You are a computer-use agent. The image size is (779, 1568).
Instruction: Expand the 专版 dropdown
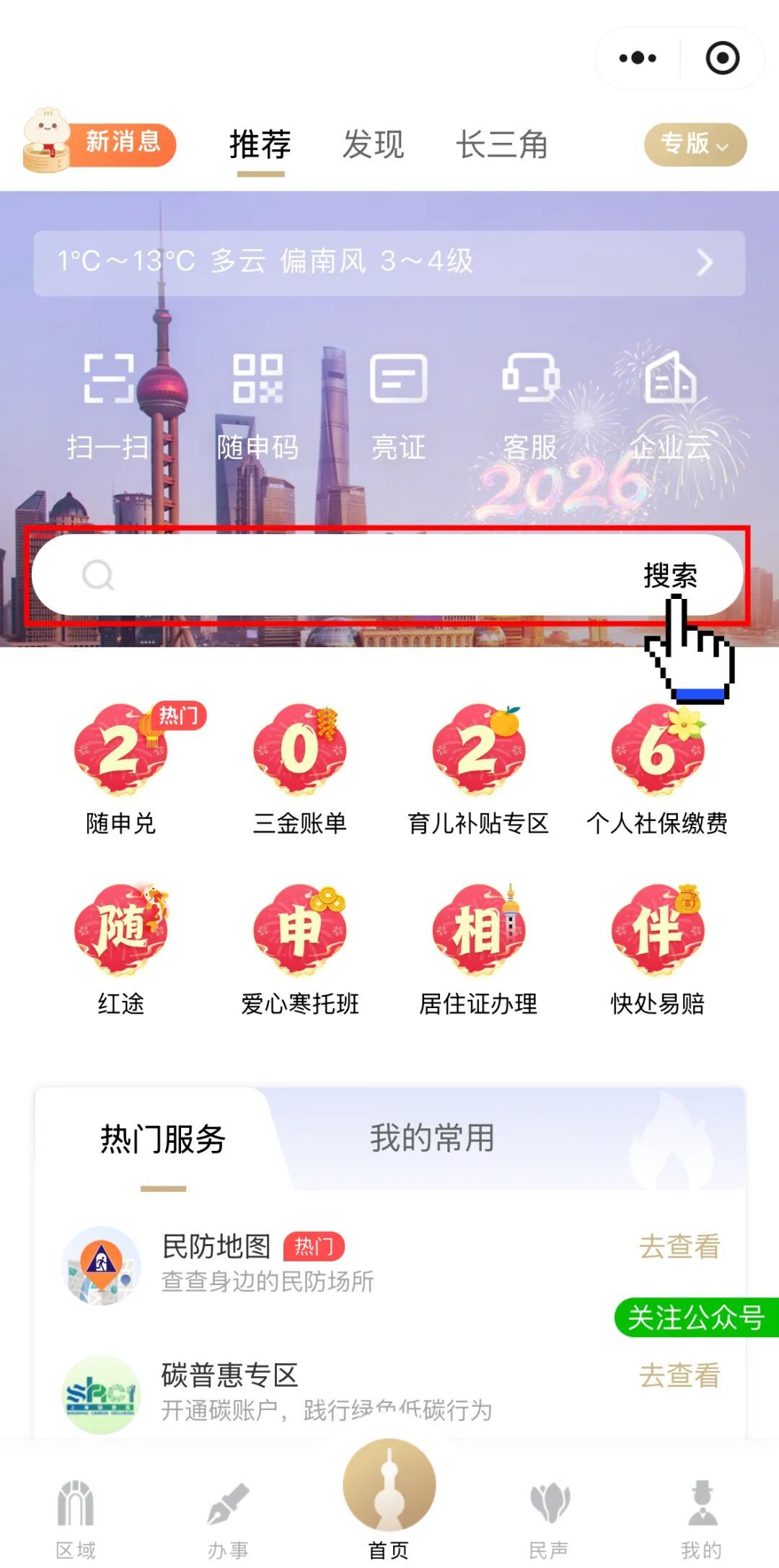point(695,144)
